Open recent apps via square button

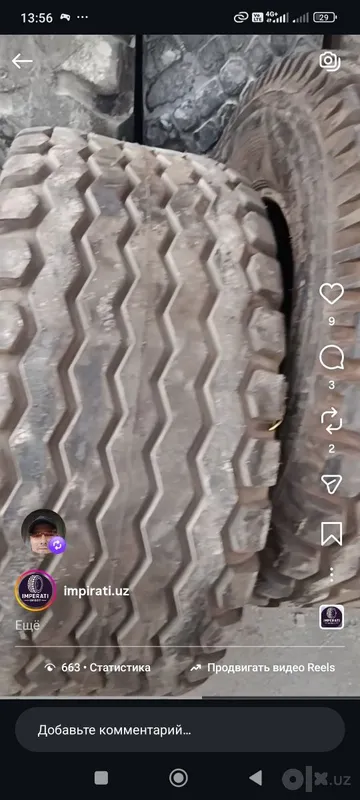click(x=101, y=778)
